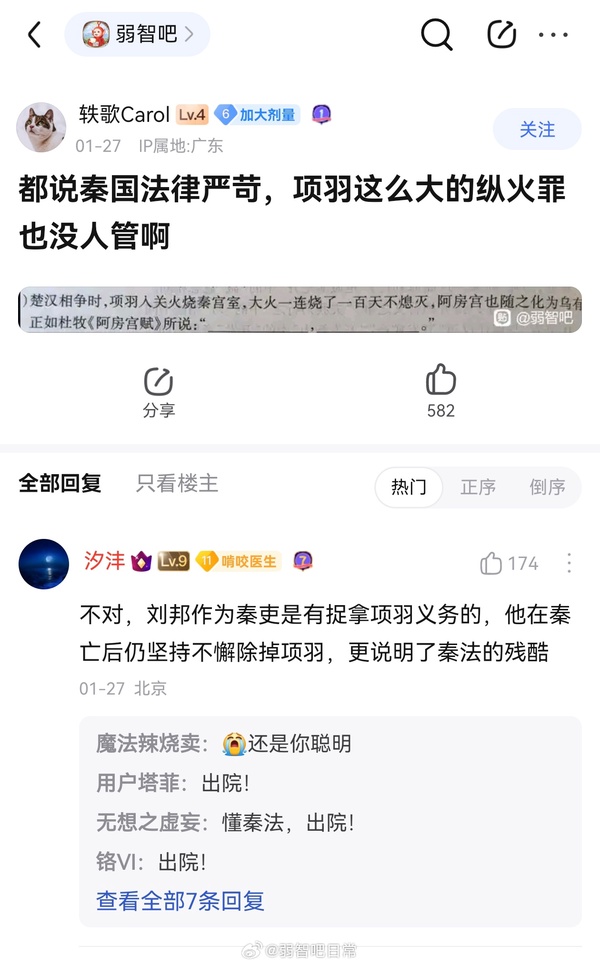
Task: Tap 分享 under the post
Action: click(159, 392)
